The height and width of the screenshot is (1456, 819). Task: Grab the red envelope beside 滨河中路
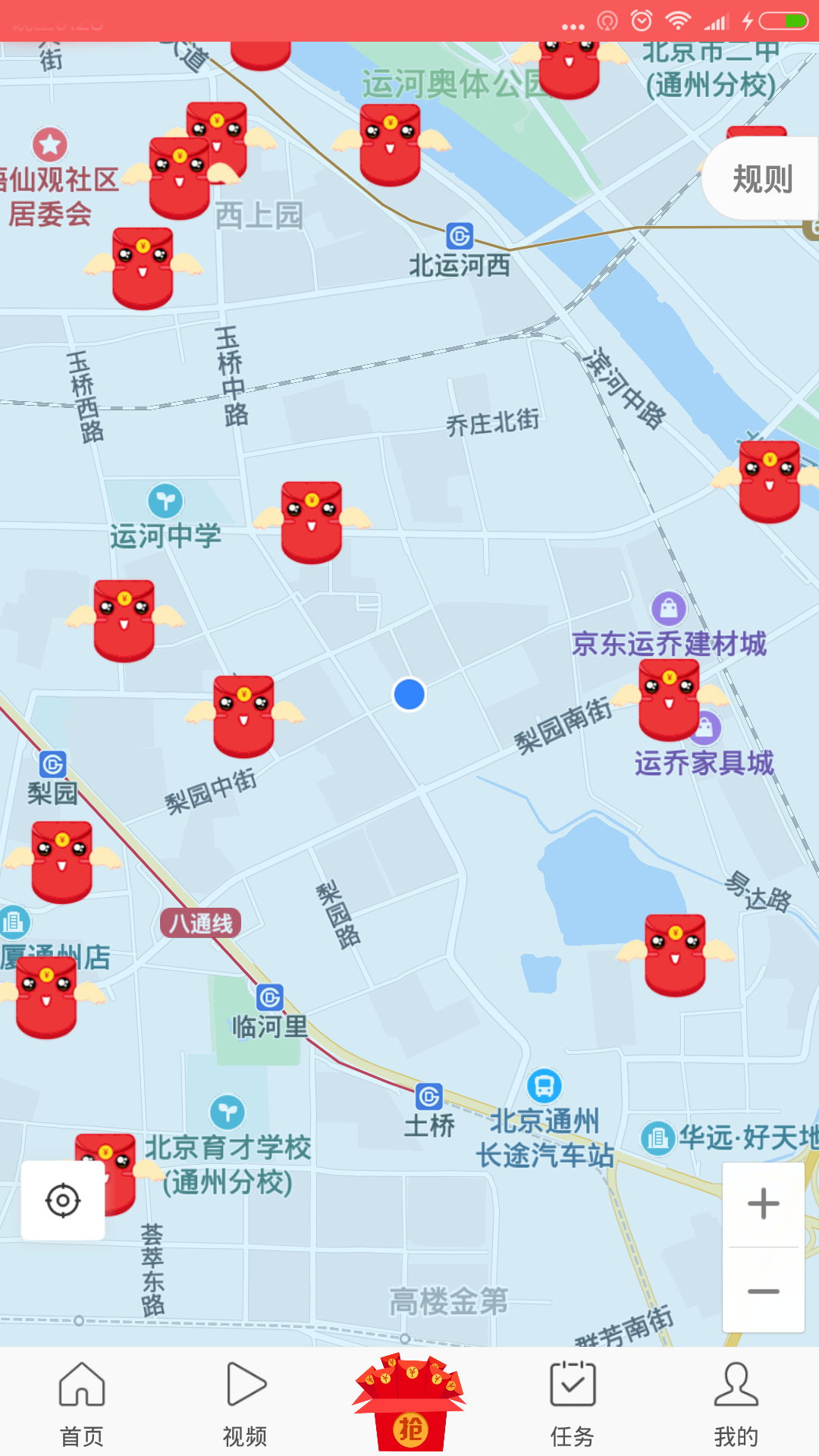click(x=769, y=482)
